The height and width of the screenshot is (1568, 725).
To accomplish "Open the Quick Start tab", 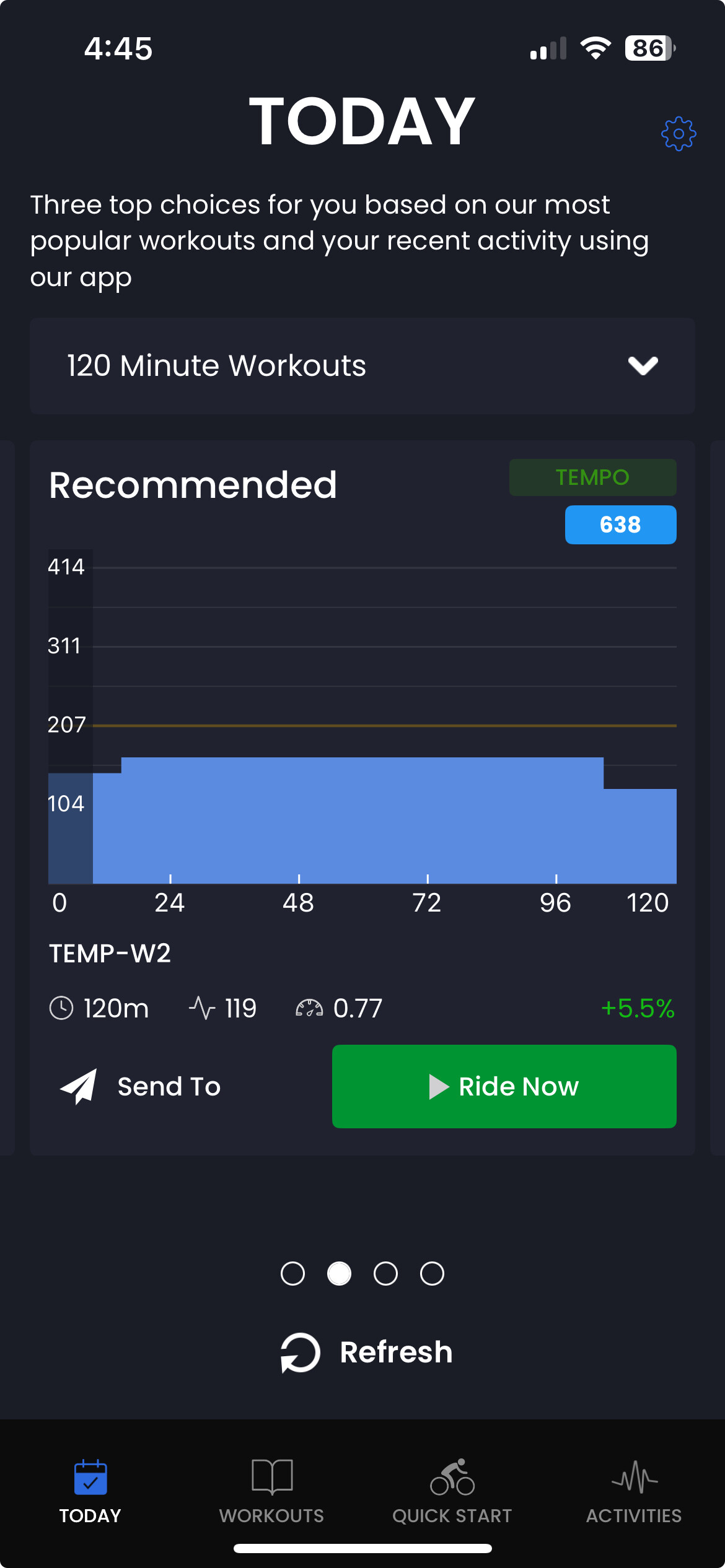I will point(452,1491).
